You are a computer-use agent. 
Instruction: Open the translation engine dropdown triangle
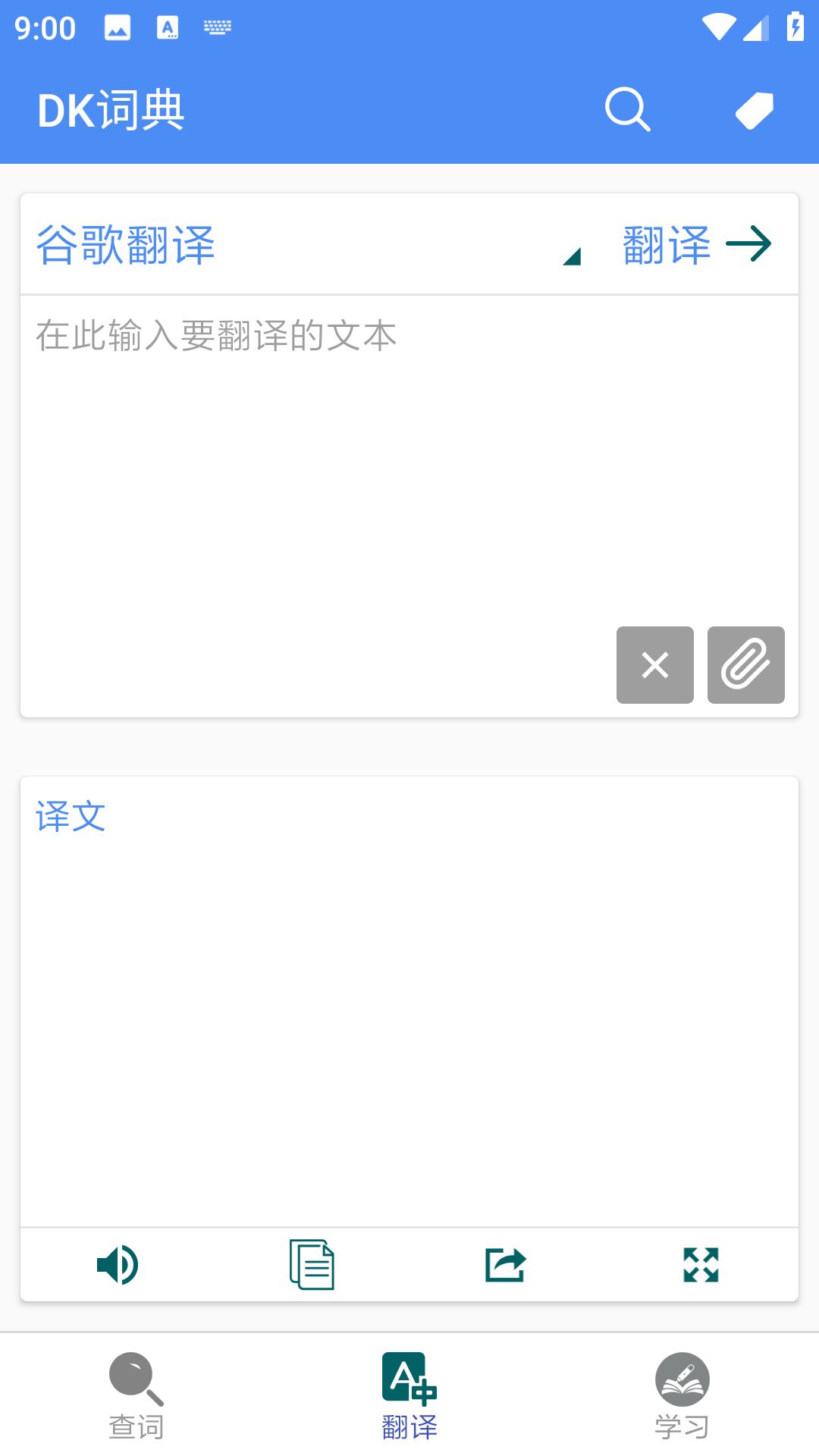tap(574, 256)
